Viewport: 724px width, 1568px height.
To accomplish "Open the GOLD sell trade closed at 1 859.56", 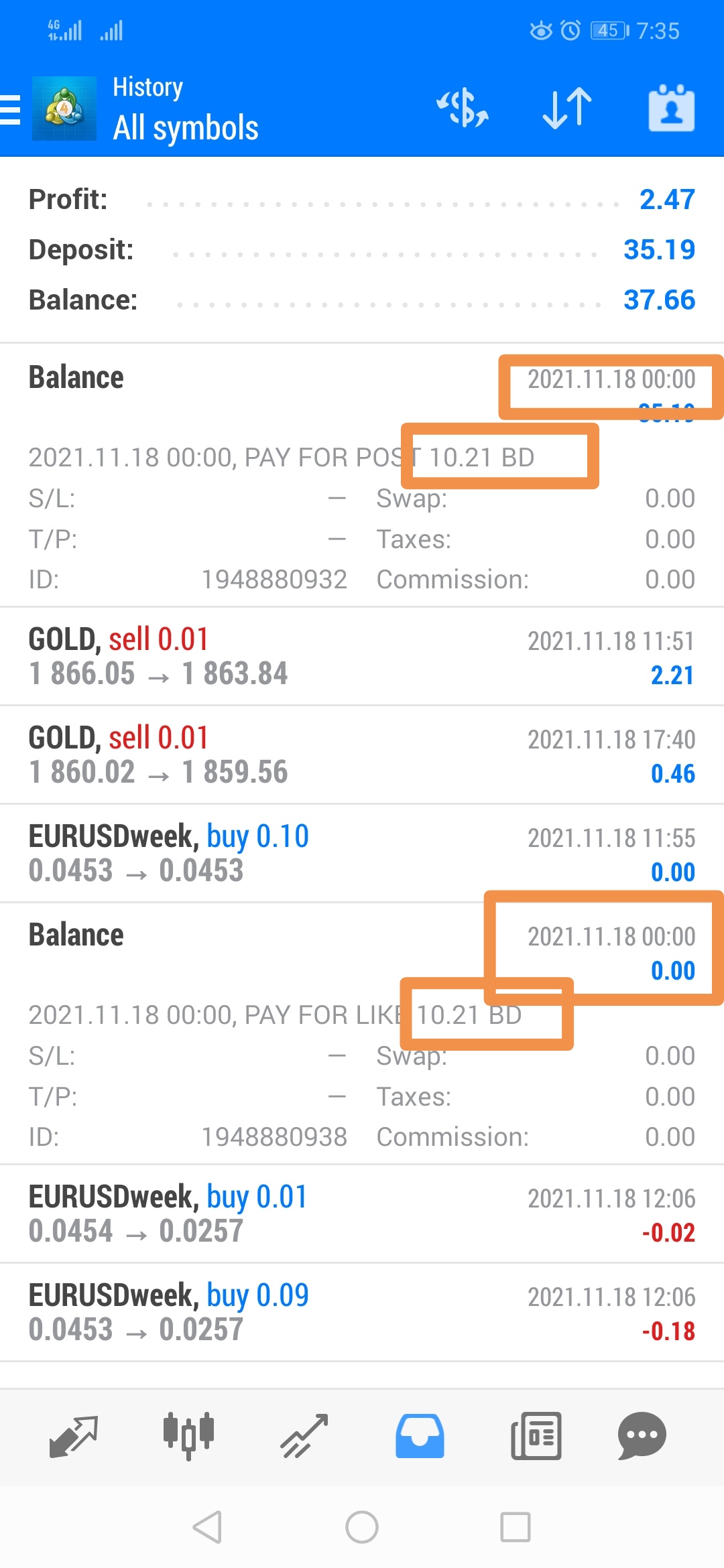I will point(362,755).
